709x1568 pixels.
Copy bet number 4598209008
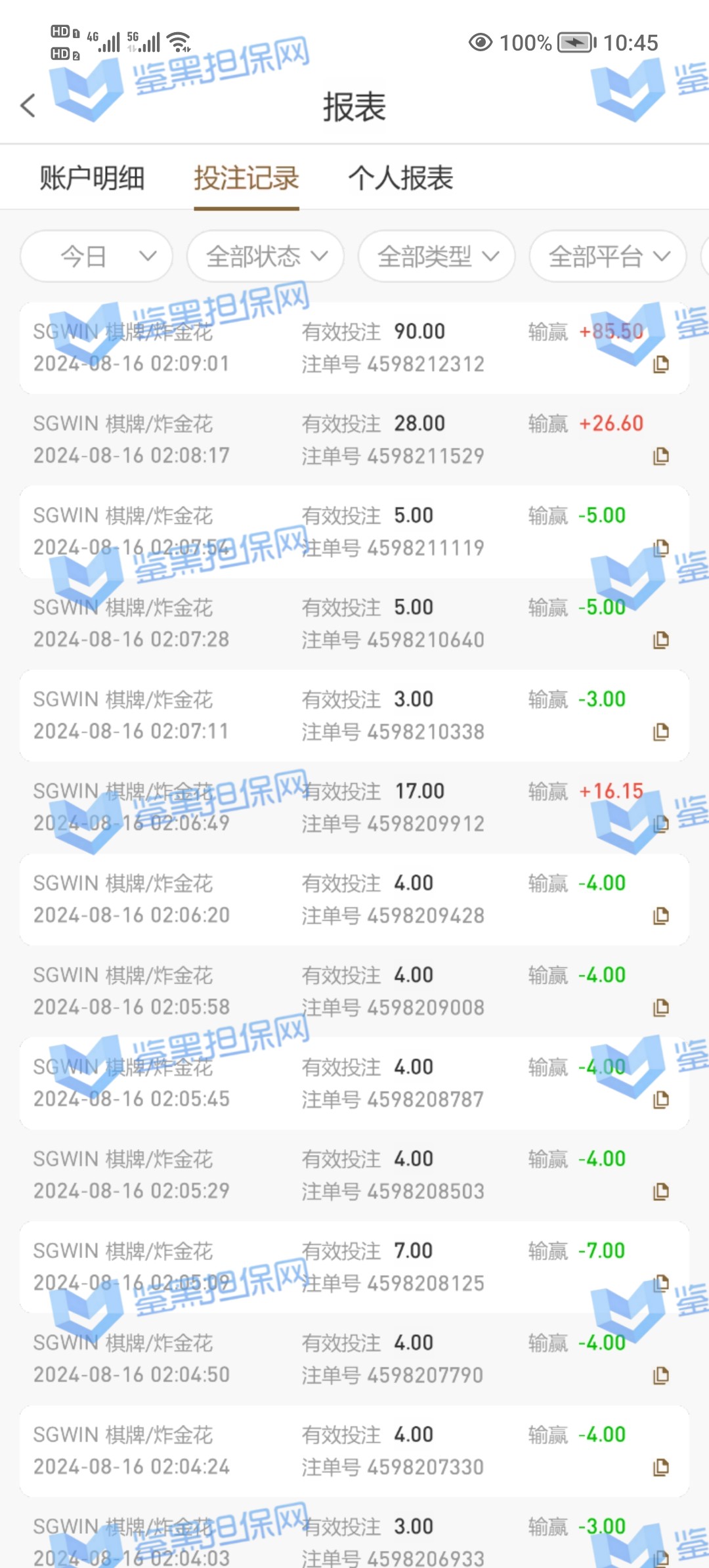coord(661,1007)
